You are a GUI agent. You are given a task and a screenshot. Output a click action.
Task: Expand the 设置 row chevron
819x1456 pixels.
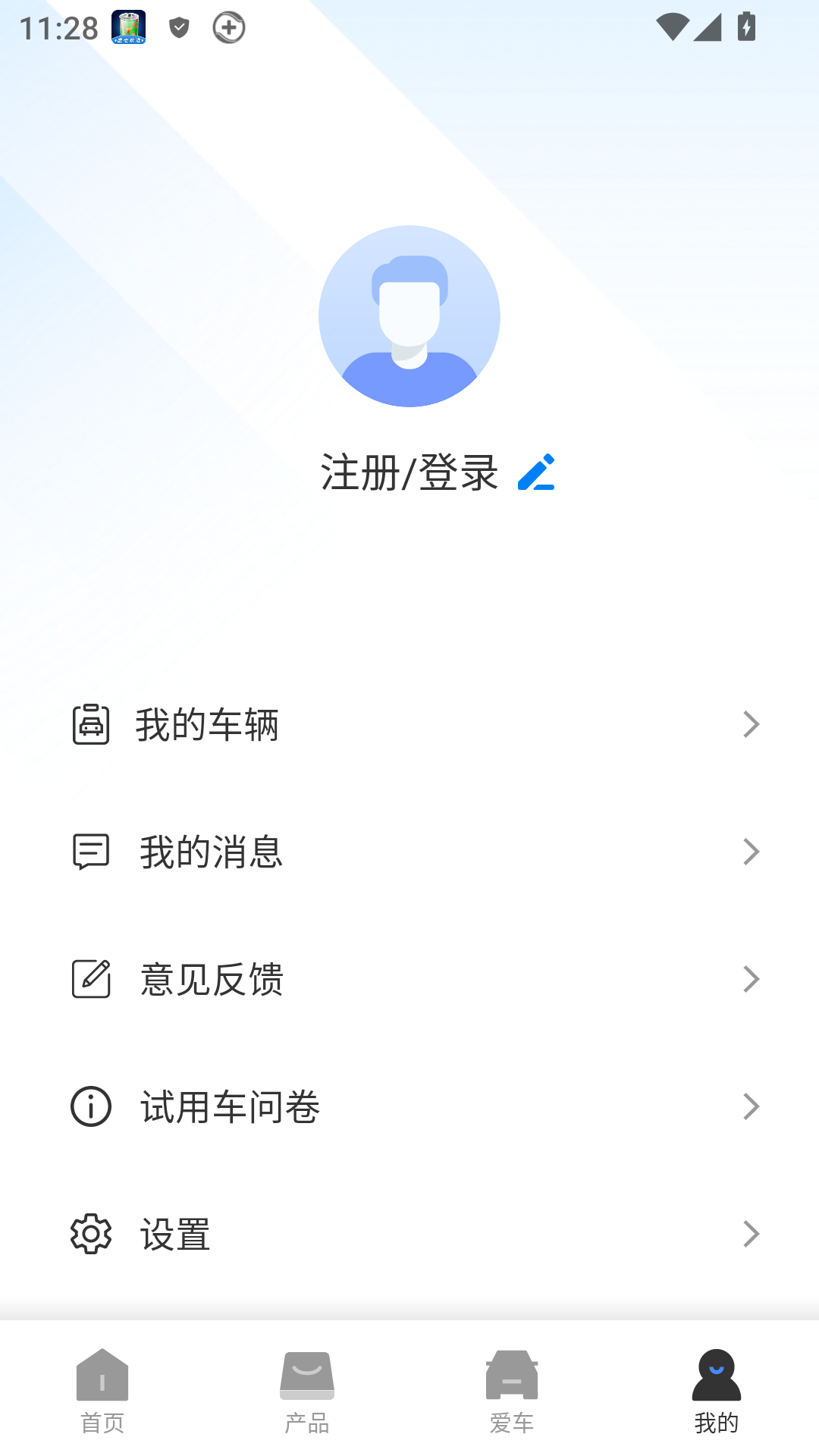click(x=751, y=1234)
